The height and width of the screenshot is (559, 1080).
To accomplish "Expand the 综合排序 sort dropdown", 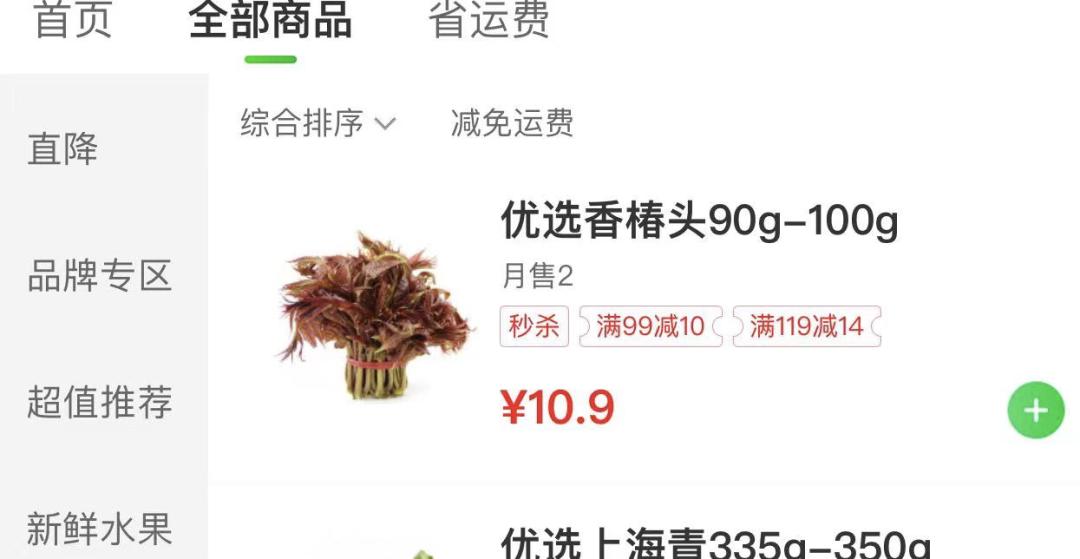I will [317, 124].
